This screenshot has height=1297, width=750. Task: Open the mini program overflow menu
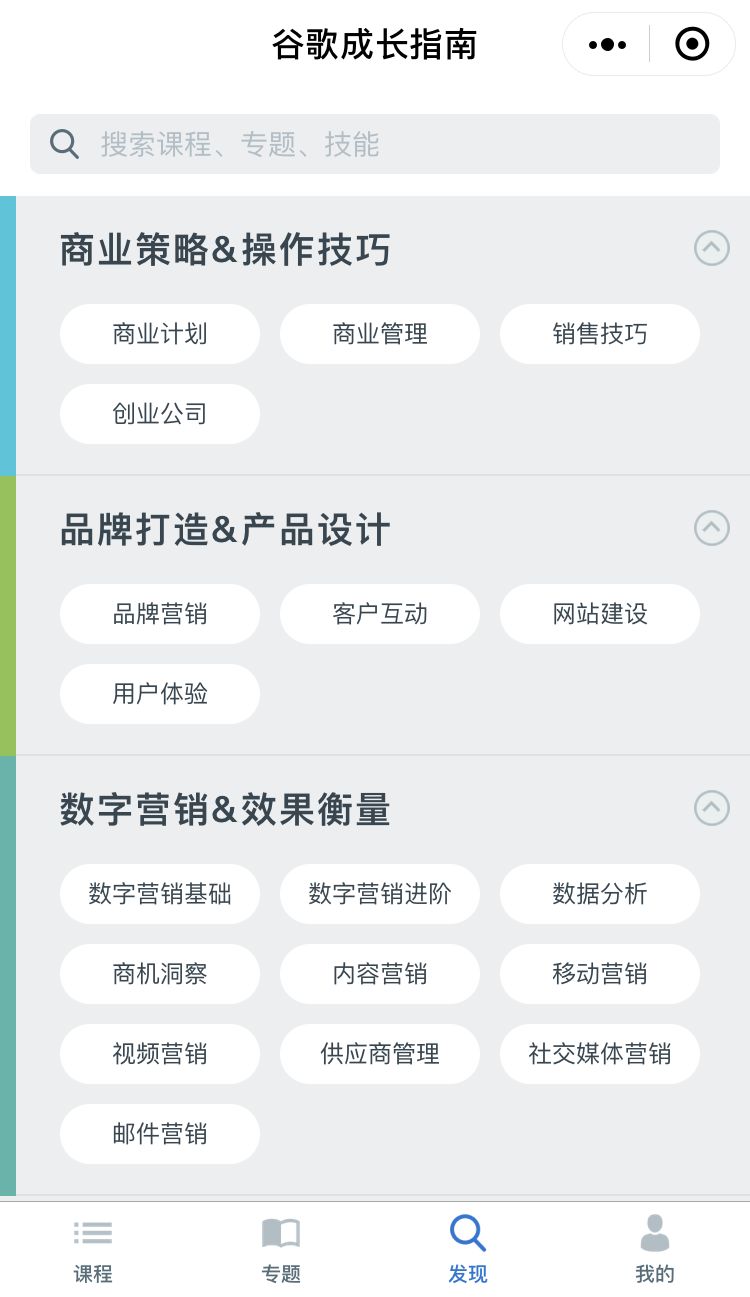click(607, 45)
